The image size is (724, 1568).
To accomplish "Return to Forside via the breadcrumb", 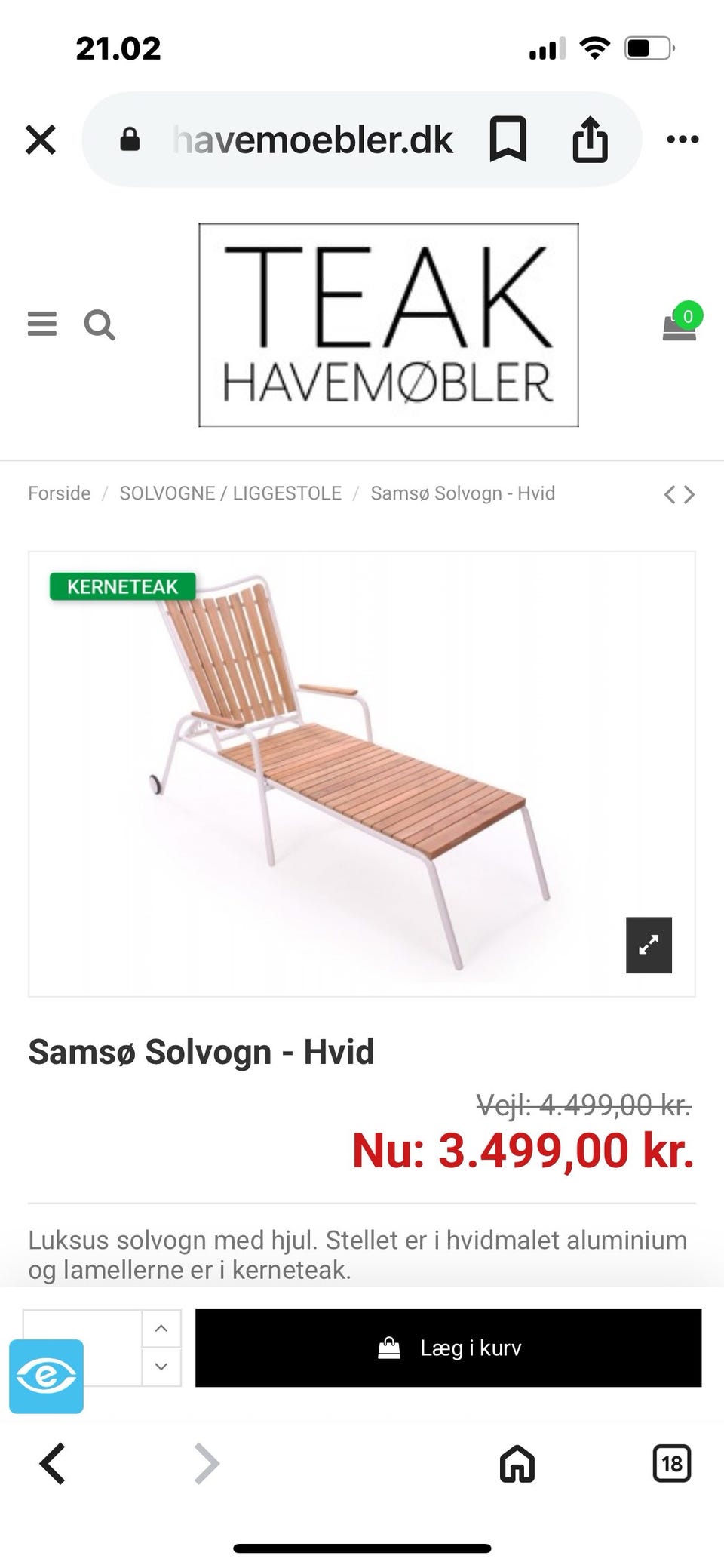I will 58,493.
